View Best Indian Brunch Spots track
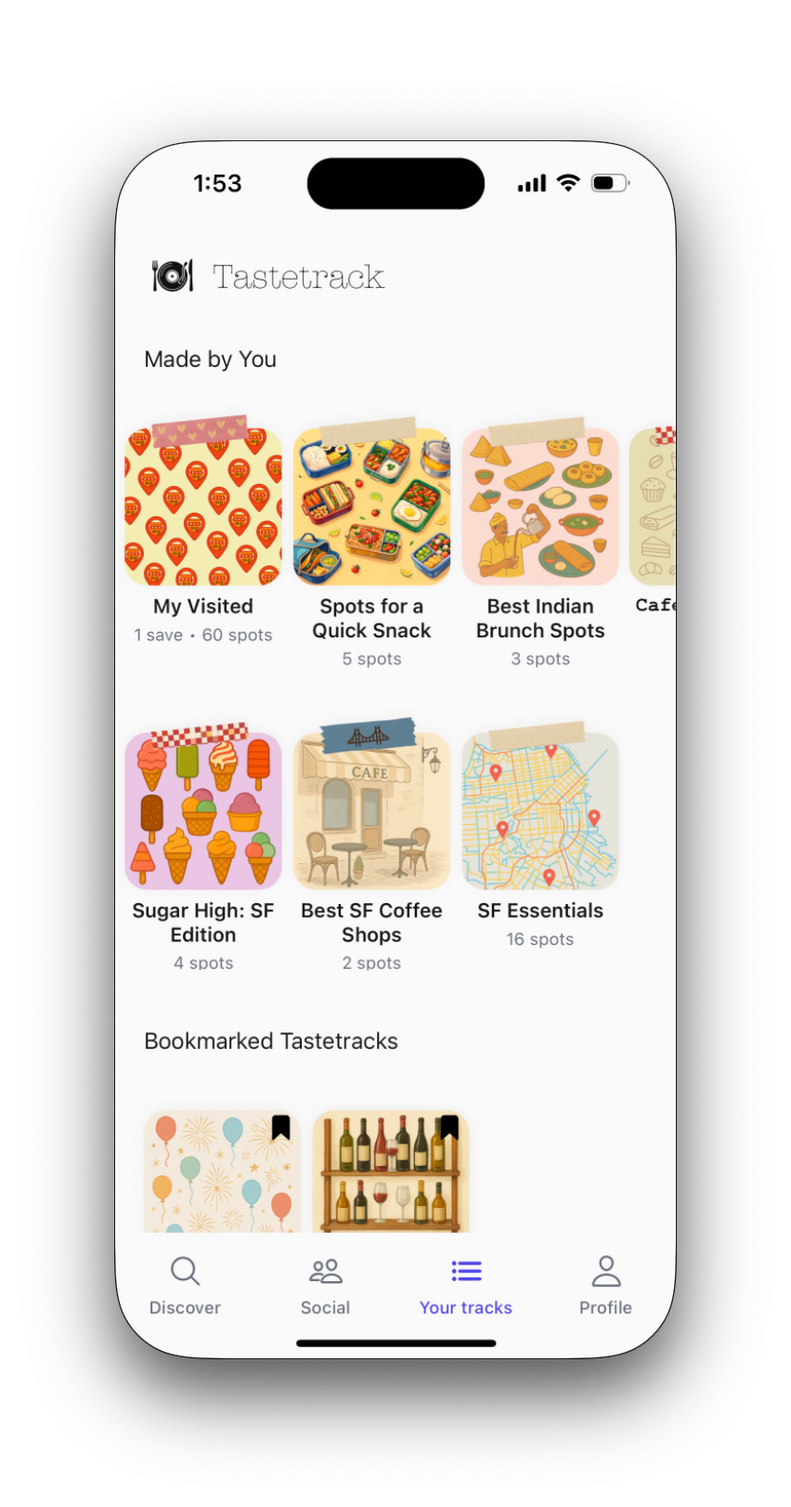This screenshot has width=791, height=1507. 540,507
